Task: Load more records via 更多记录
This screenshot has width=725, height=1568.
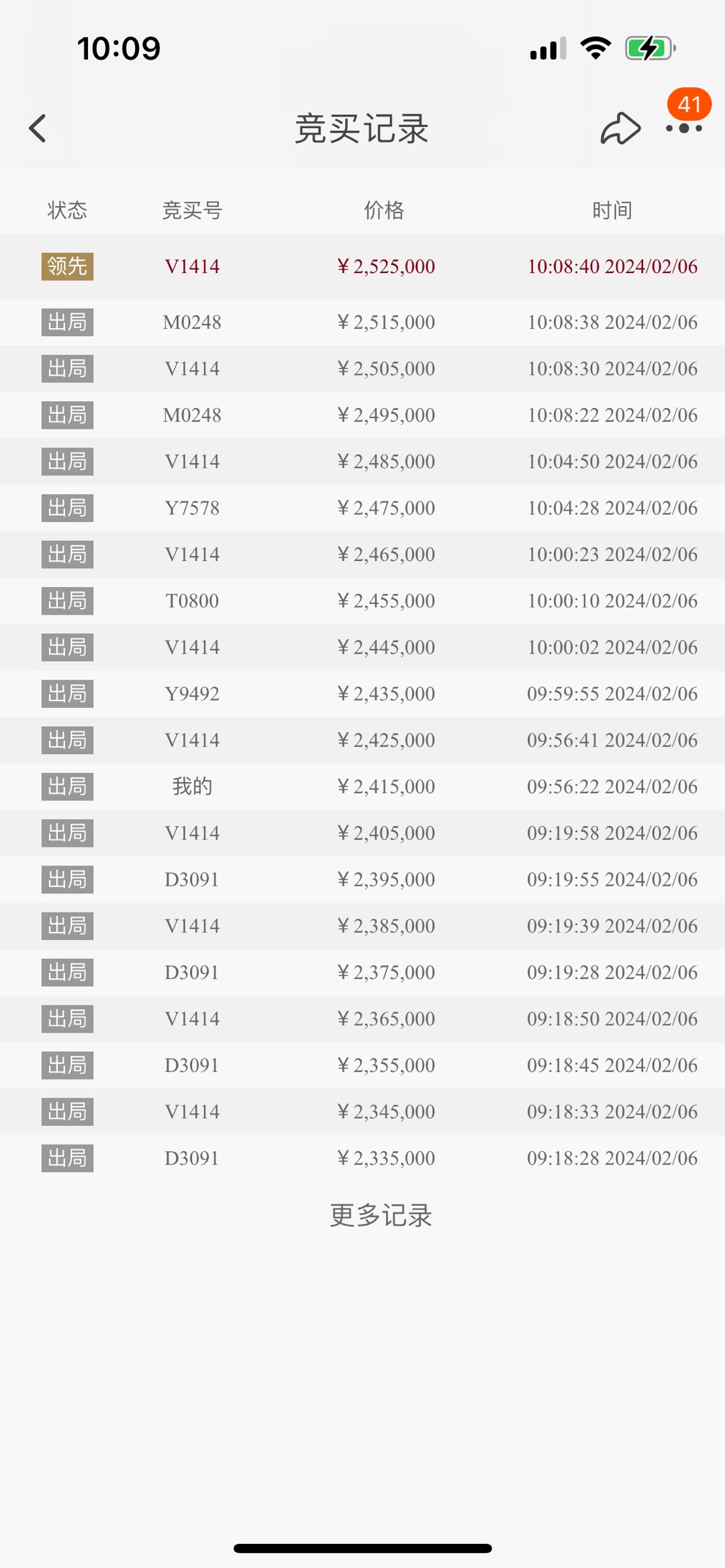Action: pos(381,1215)
